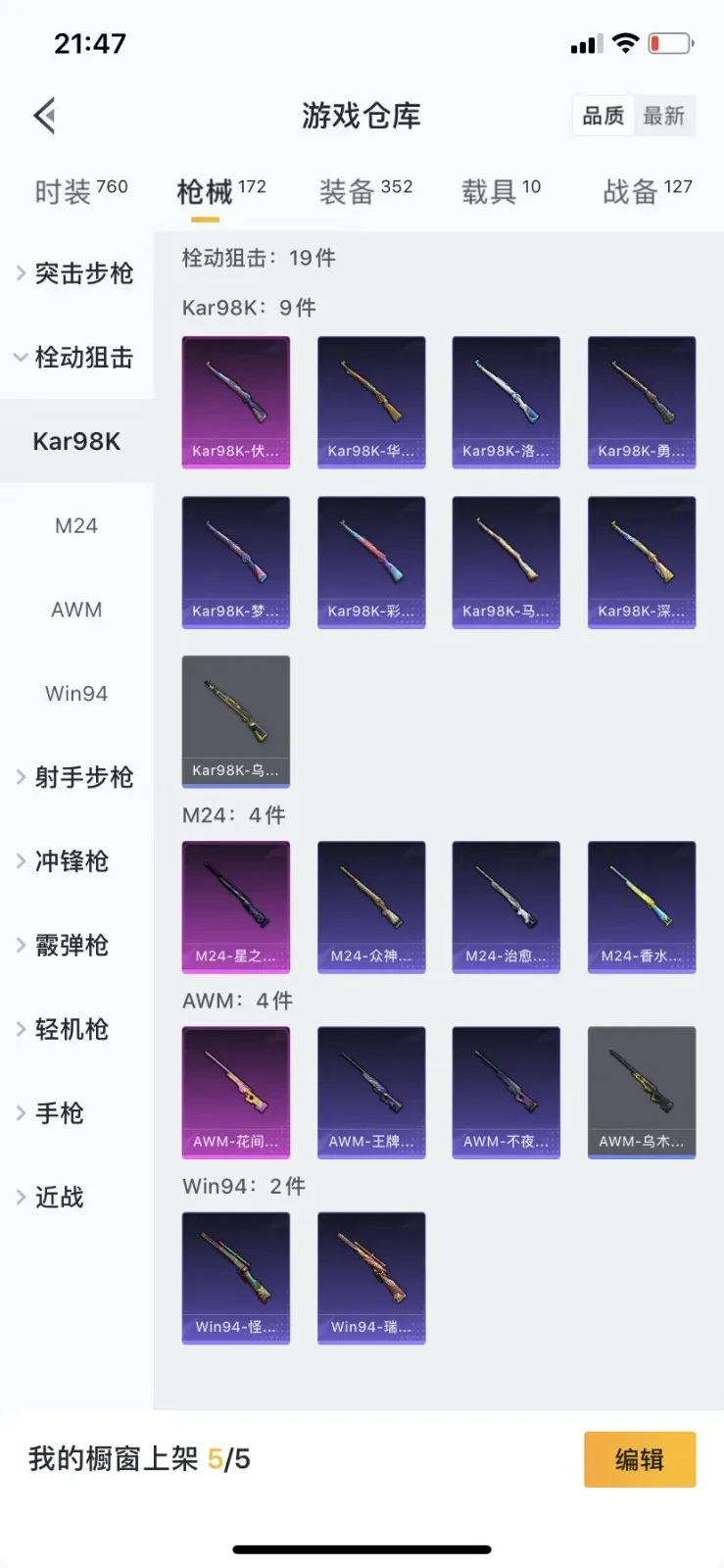Select AWM in the side list
This screenshot has height=1568, width=724.
(76, 610)
